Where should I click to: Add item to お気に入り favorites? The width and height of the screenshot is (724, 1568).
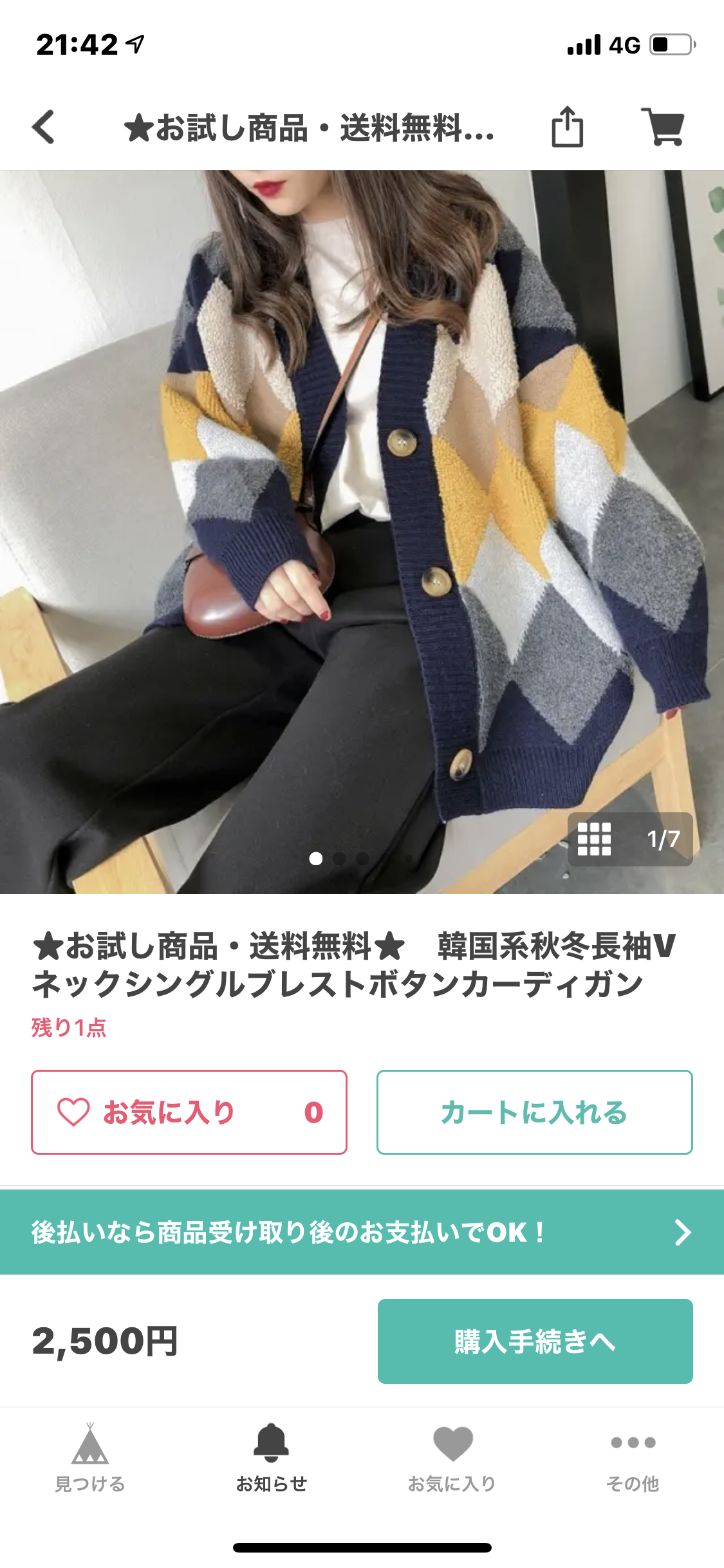pyautogui.click(x=189, y=1112)
